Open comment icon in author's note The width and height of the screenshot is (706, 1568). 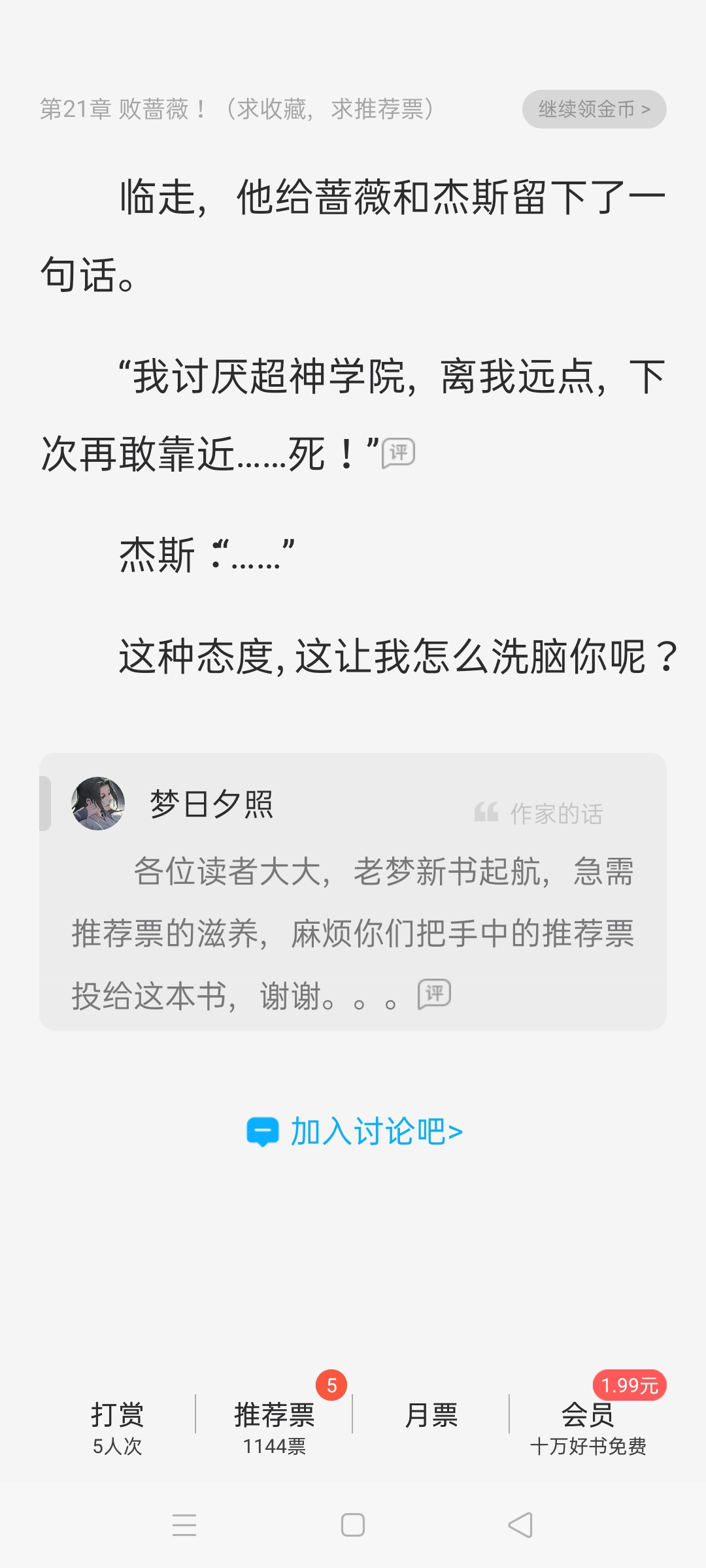coord(435,994)
